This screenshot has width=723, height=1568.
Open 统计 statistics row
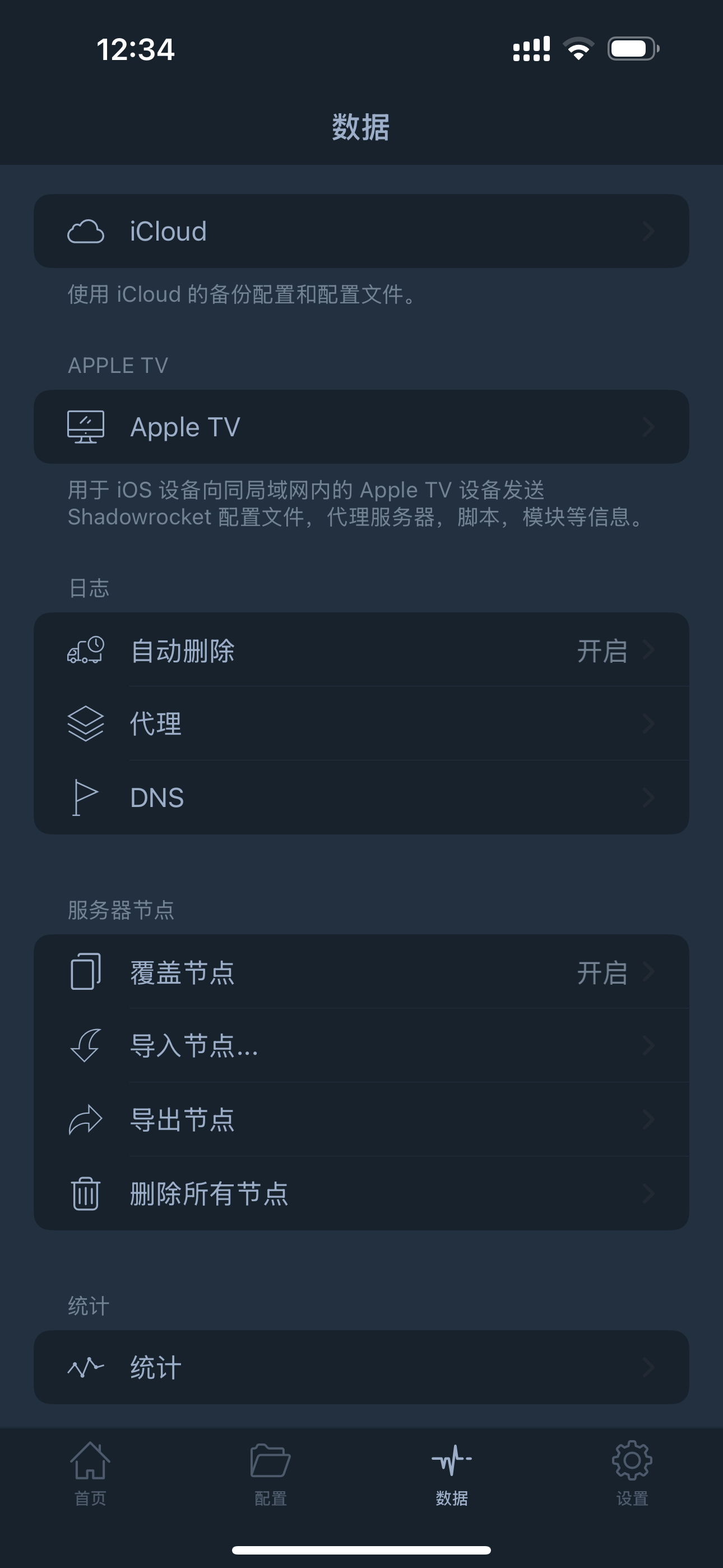pyautogui.click(x=361, y=1367)
